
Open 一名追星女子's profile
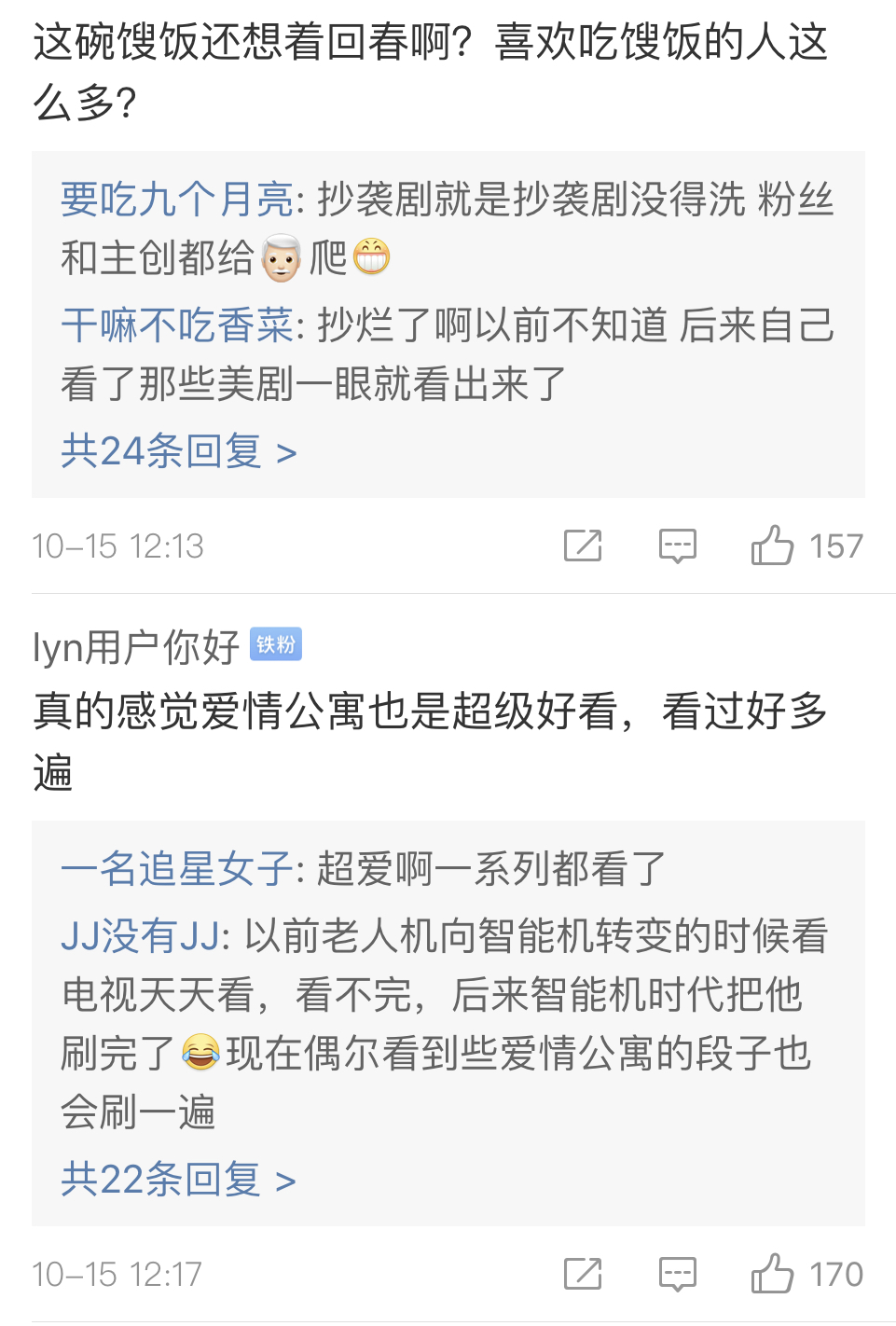coord(176,869)
